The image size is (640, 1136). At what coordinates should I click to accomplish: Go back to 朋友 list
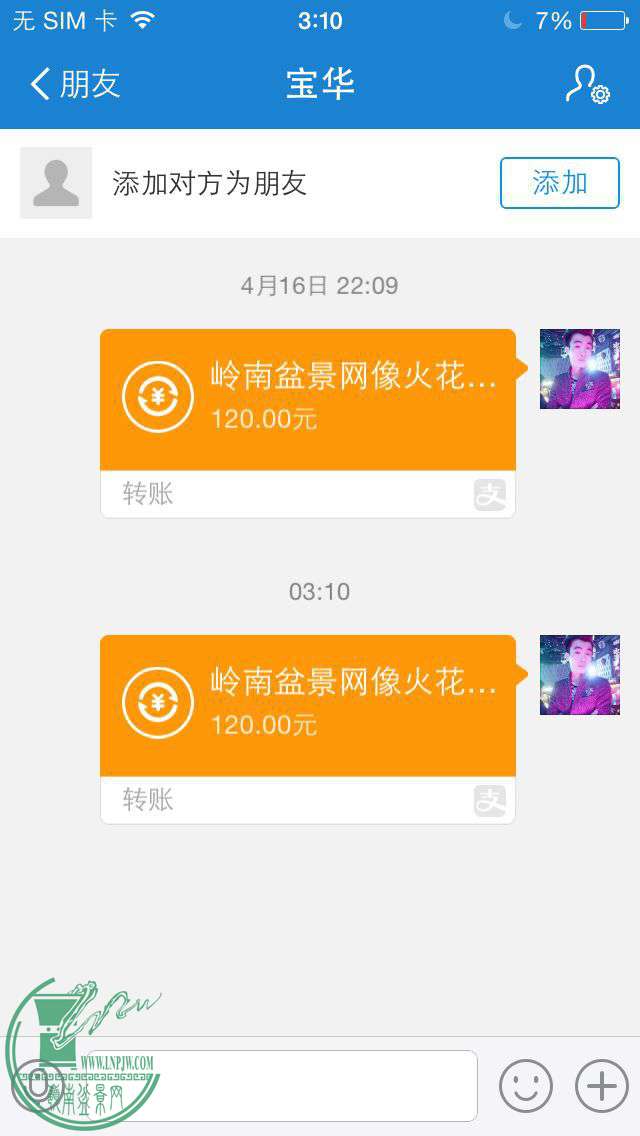coord(75,84)
